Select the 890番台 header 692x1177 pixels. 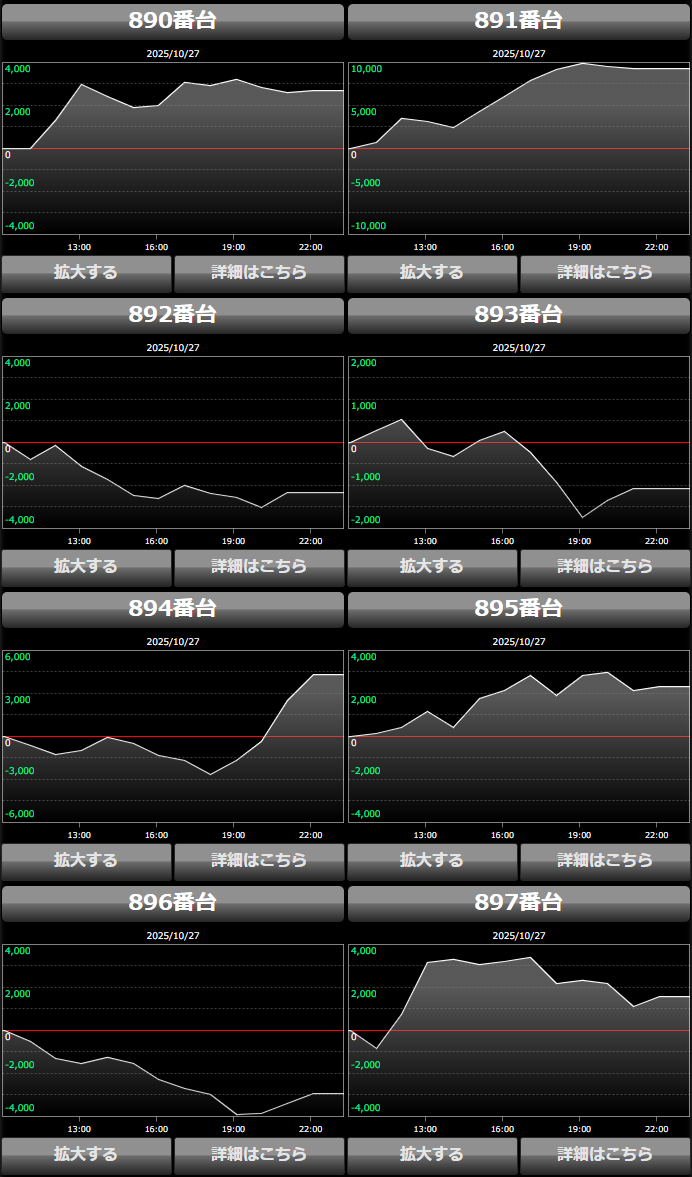click(x=173, y=21)
